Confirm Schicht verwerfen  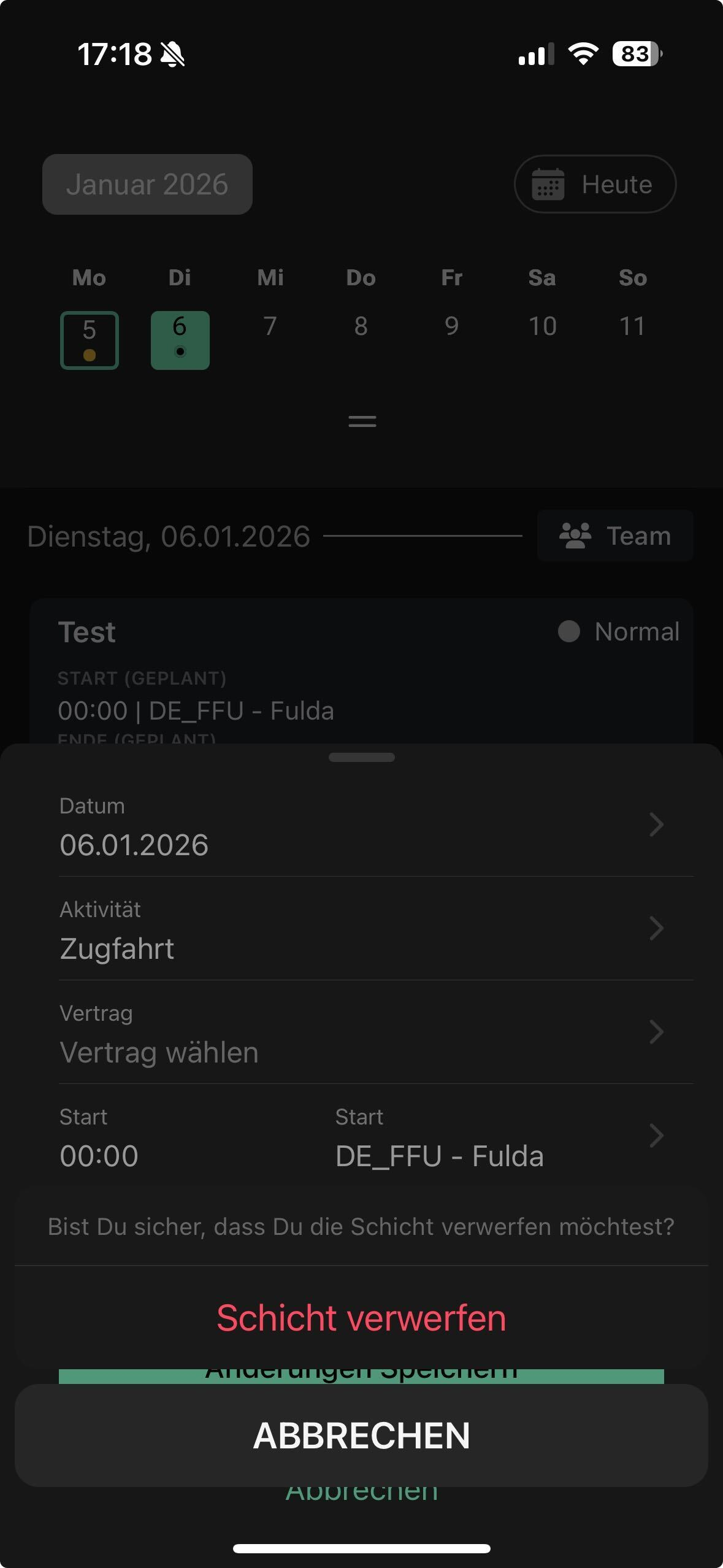click(x=361, y=1318)
